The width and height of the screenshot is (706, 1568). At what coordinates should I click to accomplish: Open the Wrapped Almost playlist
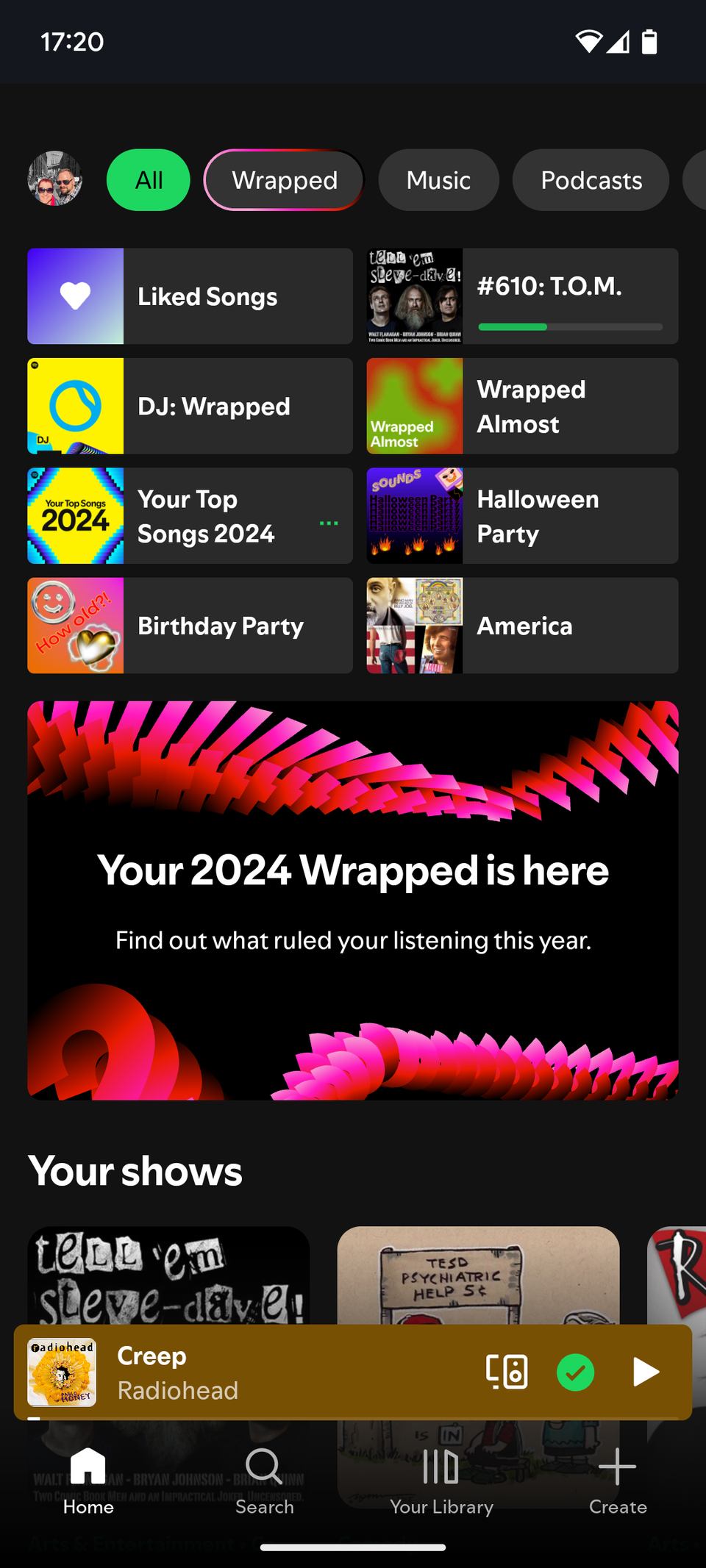pos(522,406)
